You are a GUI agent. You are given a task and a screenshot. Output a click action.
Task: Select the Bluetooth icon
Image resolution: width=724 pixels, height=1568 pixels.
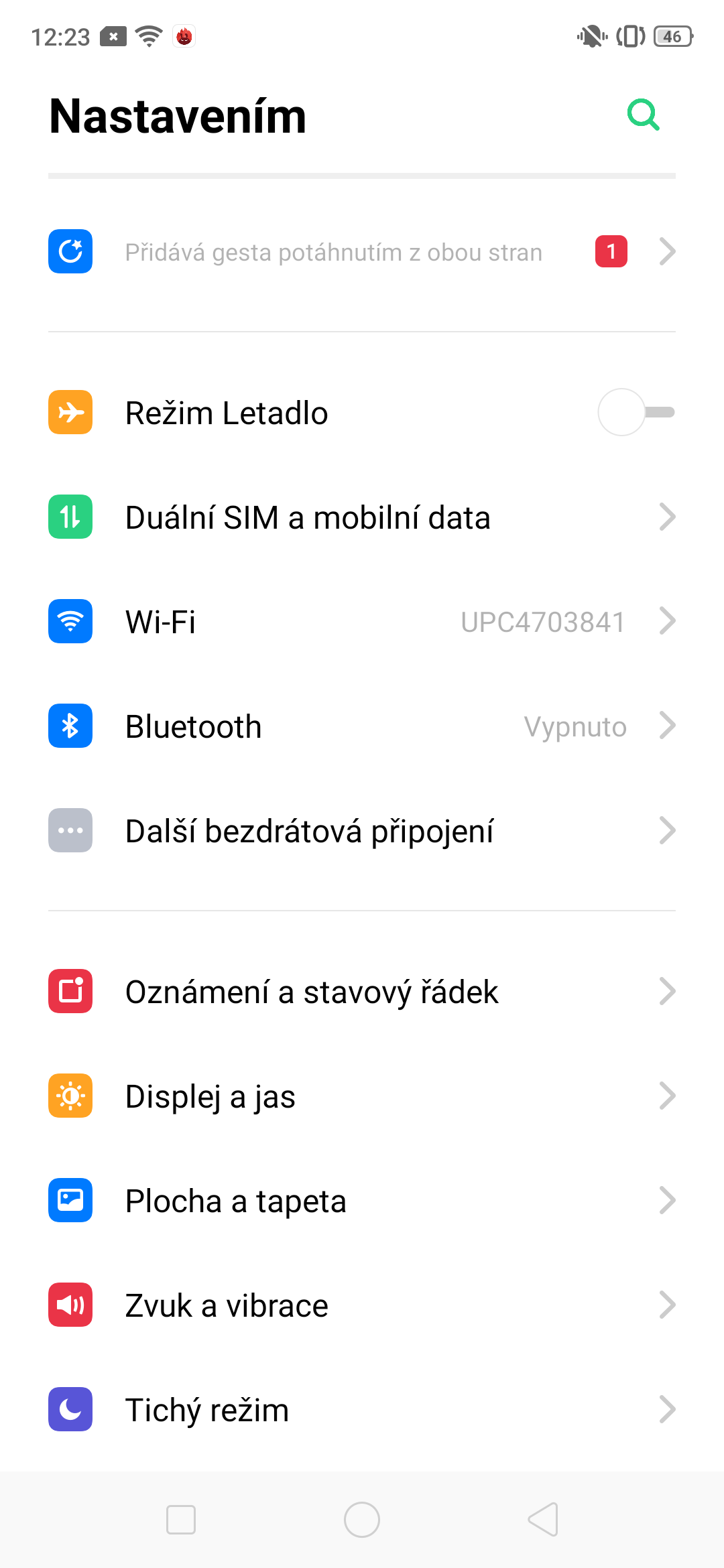pos(70,726)
